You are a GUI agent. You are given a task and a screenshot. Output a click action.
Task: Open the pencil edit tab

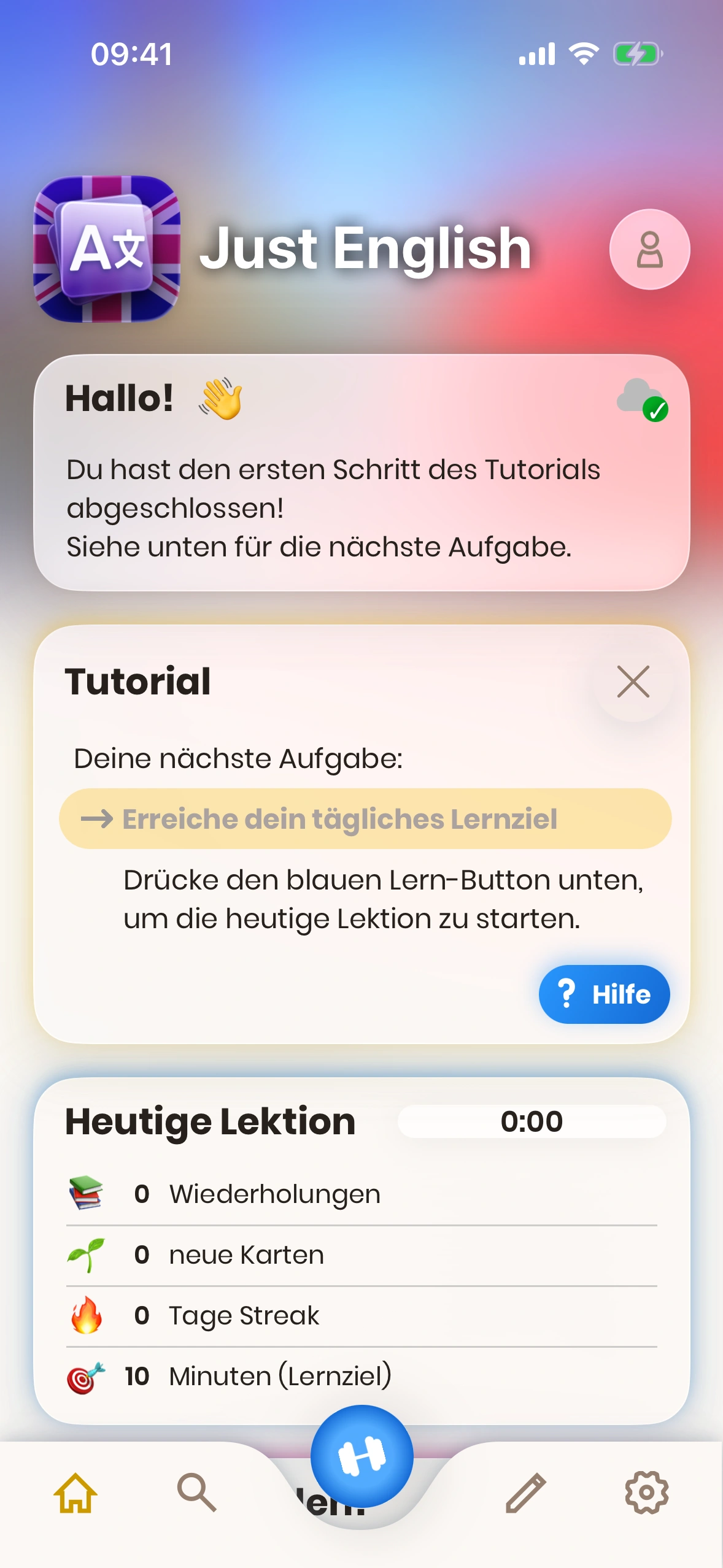(x=525, y=1493)
